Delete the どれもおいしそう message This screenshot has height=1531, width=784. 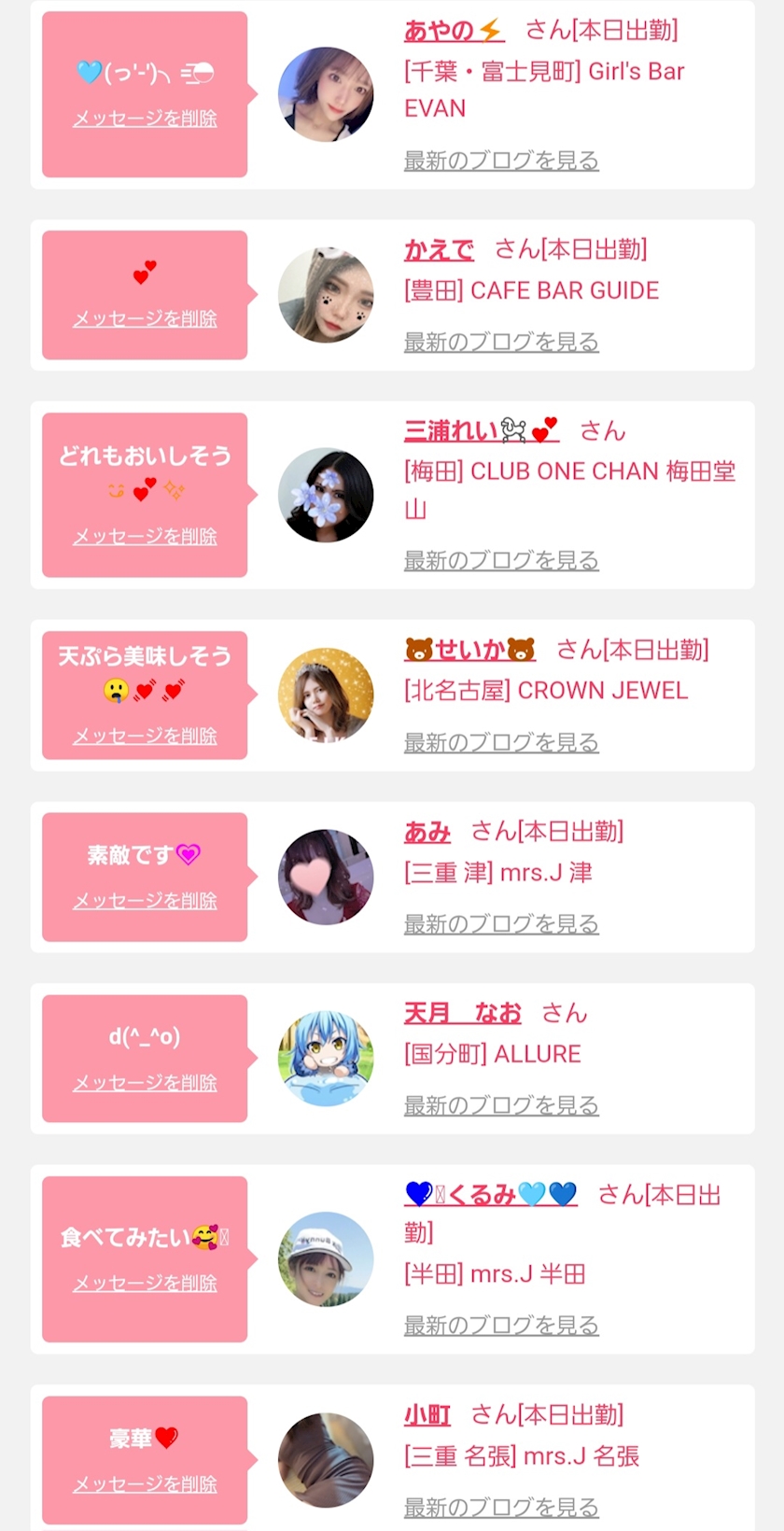tap(145, 537)
